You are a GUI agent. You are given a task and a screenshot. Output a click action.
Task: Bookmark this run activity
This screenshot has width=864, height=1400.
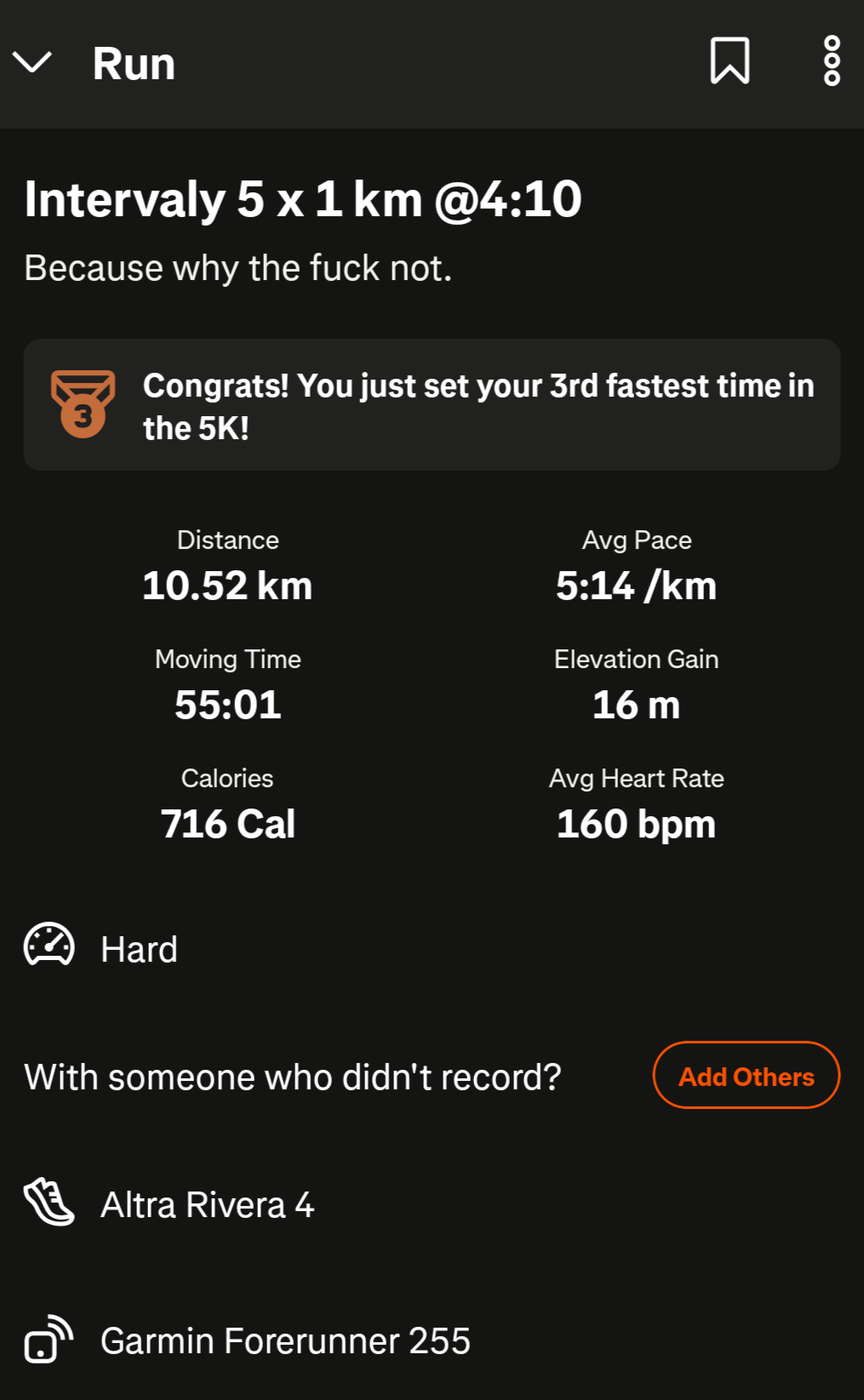pyautogui.click(x=730, y=61)
